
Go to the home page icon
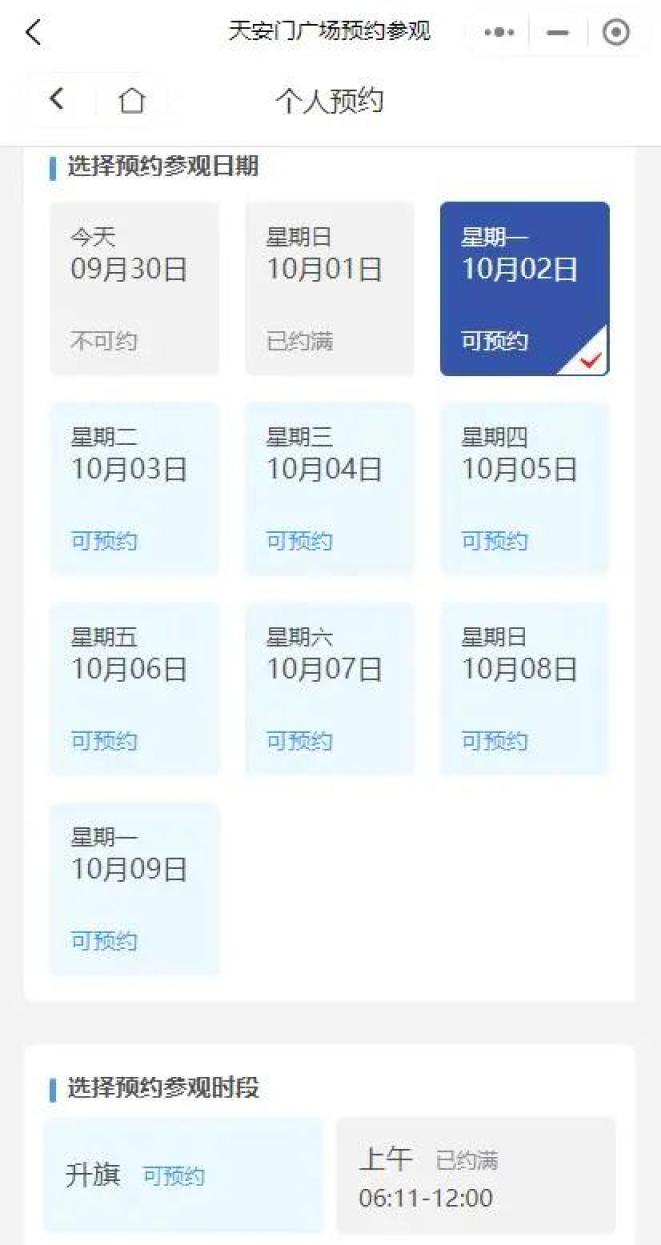(131, 100)
